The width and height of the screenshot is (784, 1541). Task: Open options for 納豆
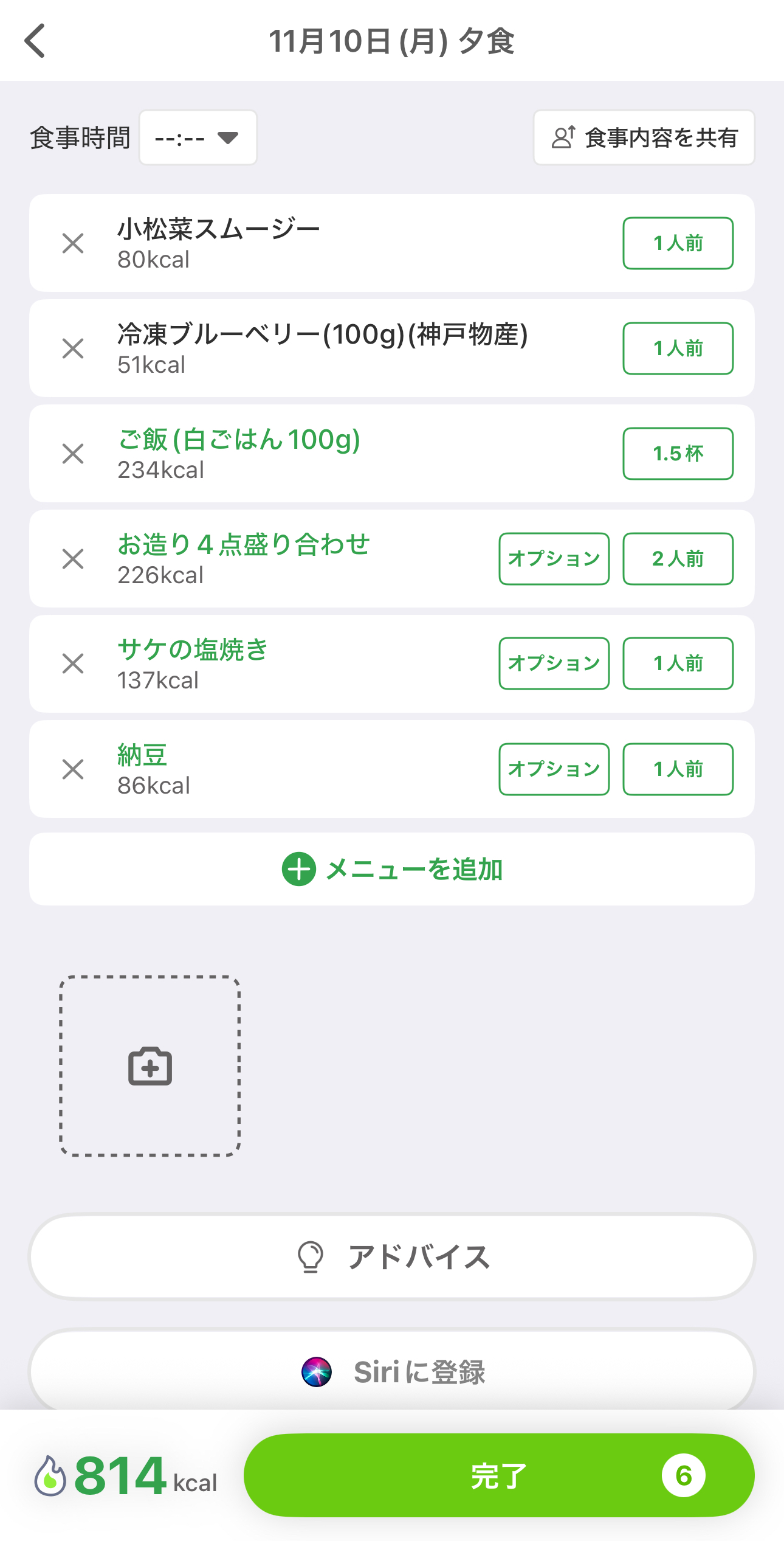[x=554, y=769]
